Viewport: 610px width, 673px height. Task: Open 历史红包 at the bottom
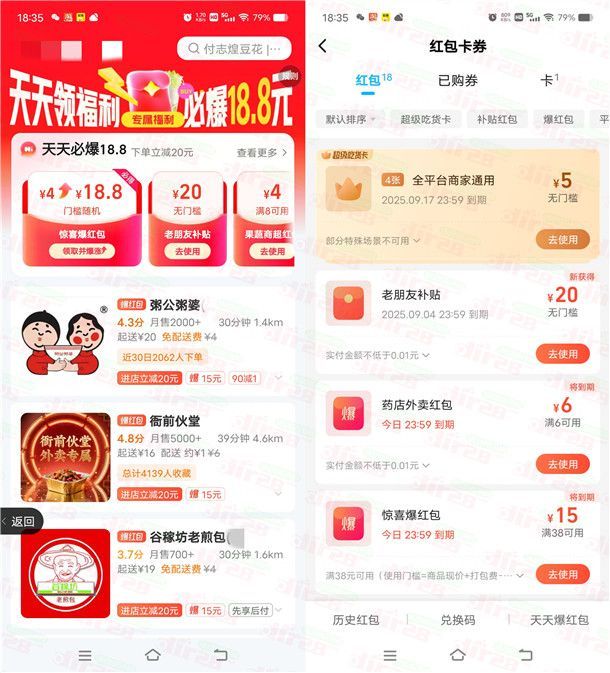pos(355,620)
